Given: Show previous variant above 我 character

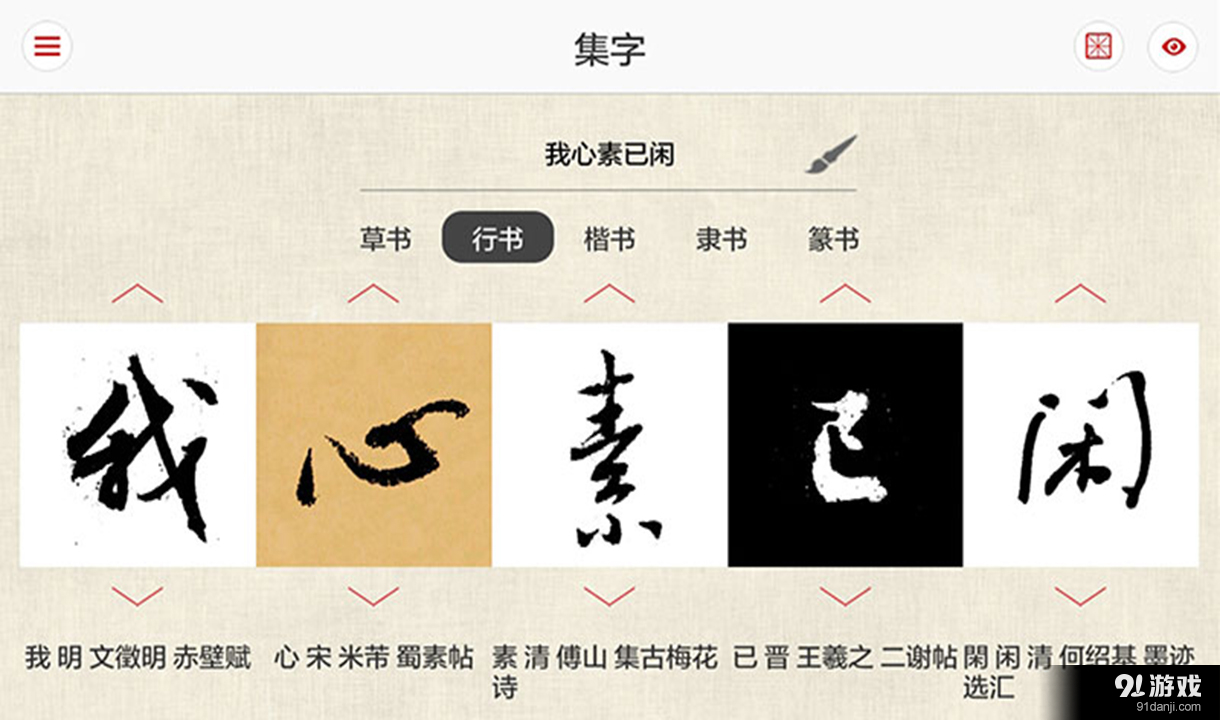Looking at the screenshot, I should (x=137, y=294).
